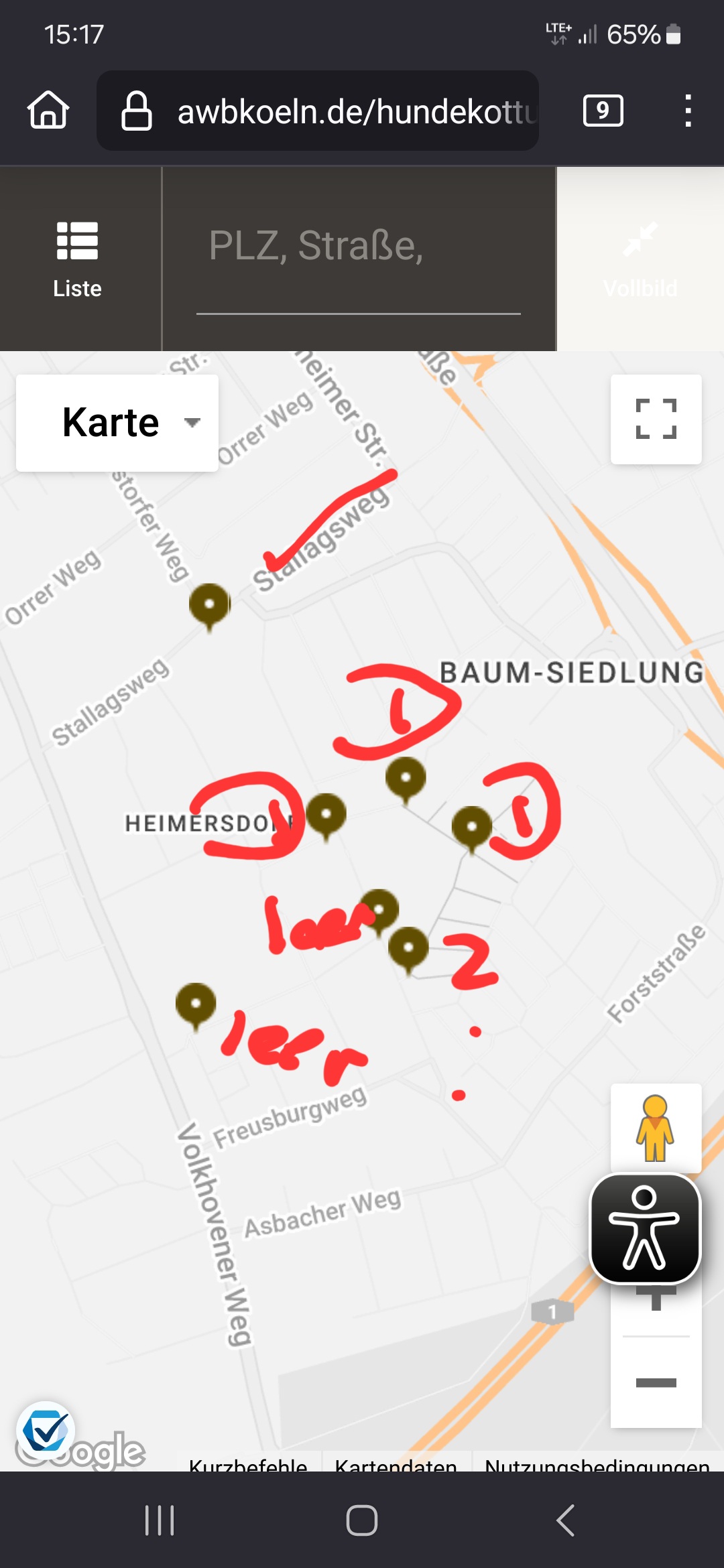Screen dimensions: 724x1568
Task: Open the recent apps overview
Action: (x=160, y=1520)
